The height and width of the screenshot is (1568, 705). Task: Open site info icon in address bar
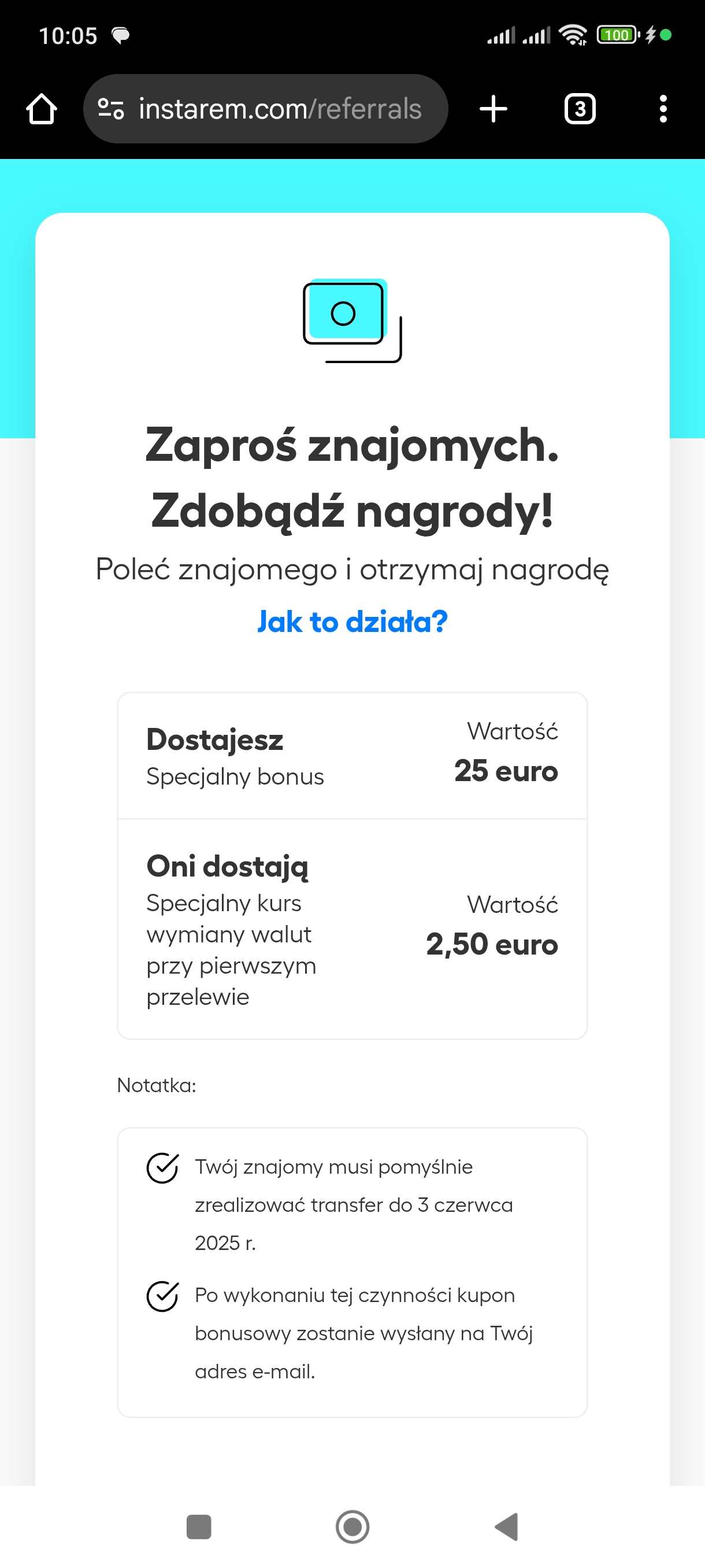(111, 109)
